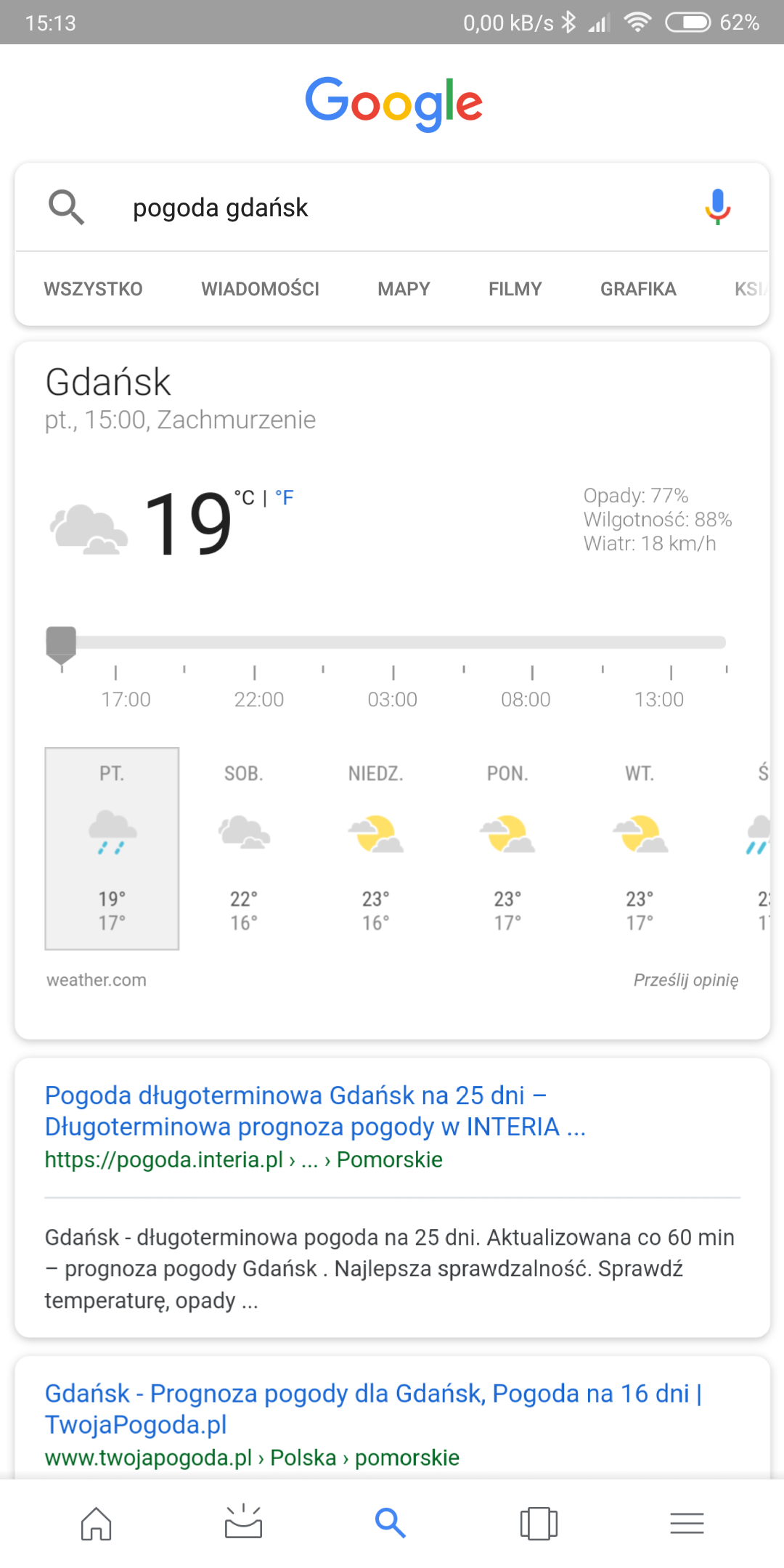Switch to the GRAFIKA tab

(x=638, y=289)
